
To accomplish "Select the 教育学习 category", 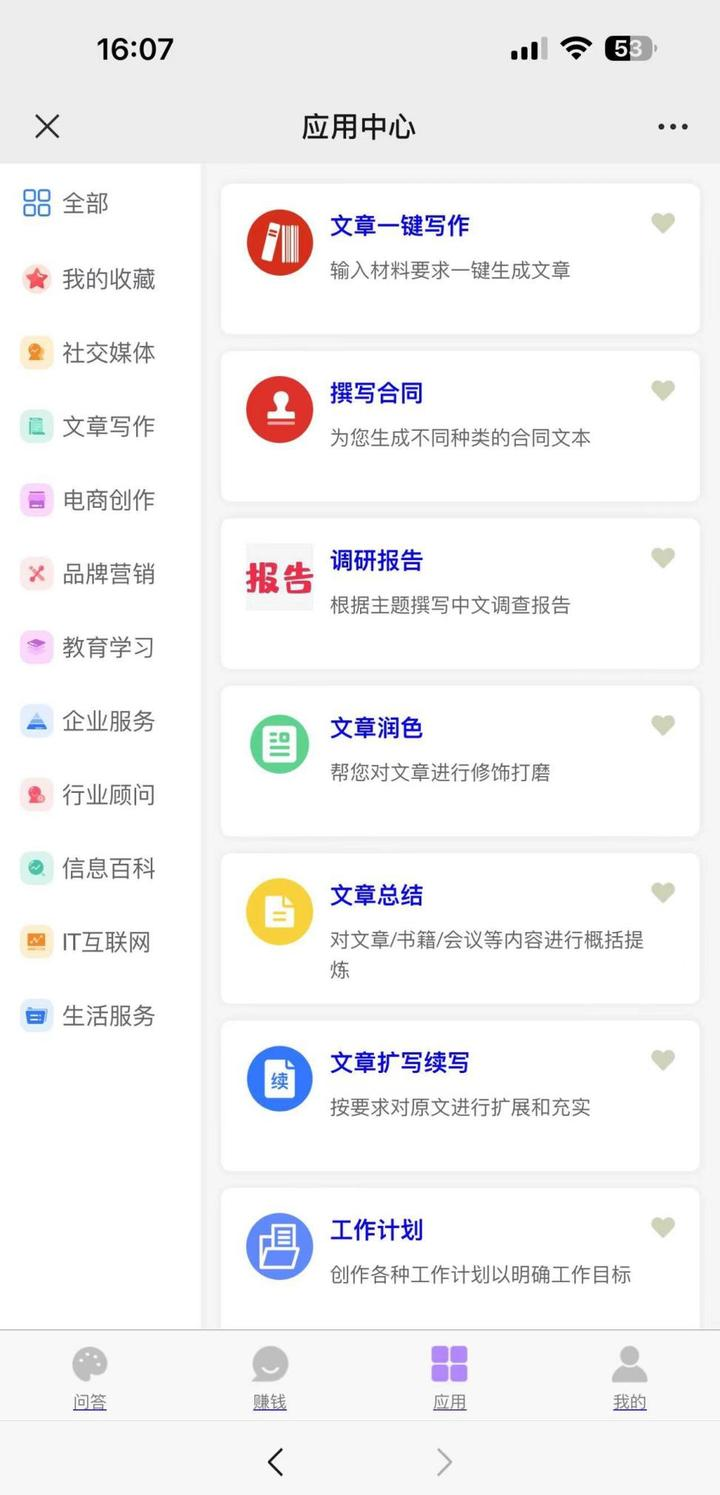I will coord(90,647).
